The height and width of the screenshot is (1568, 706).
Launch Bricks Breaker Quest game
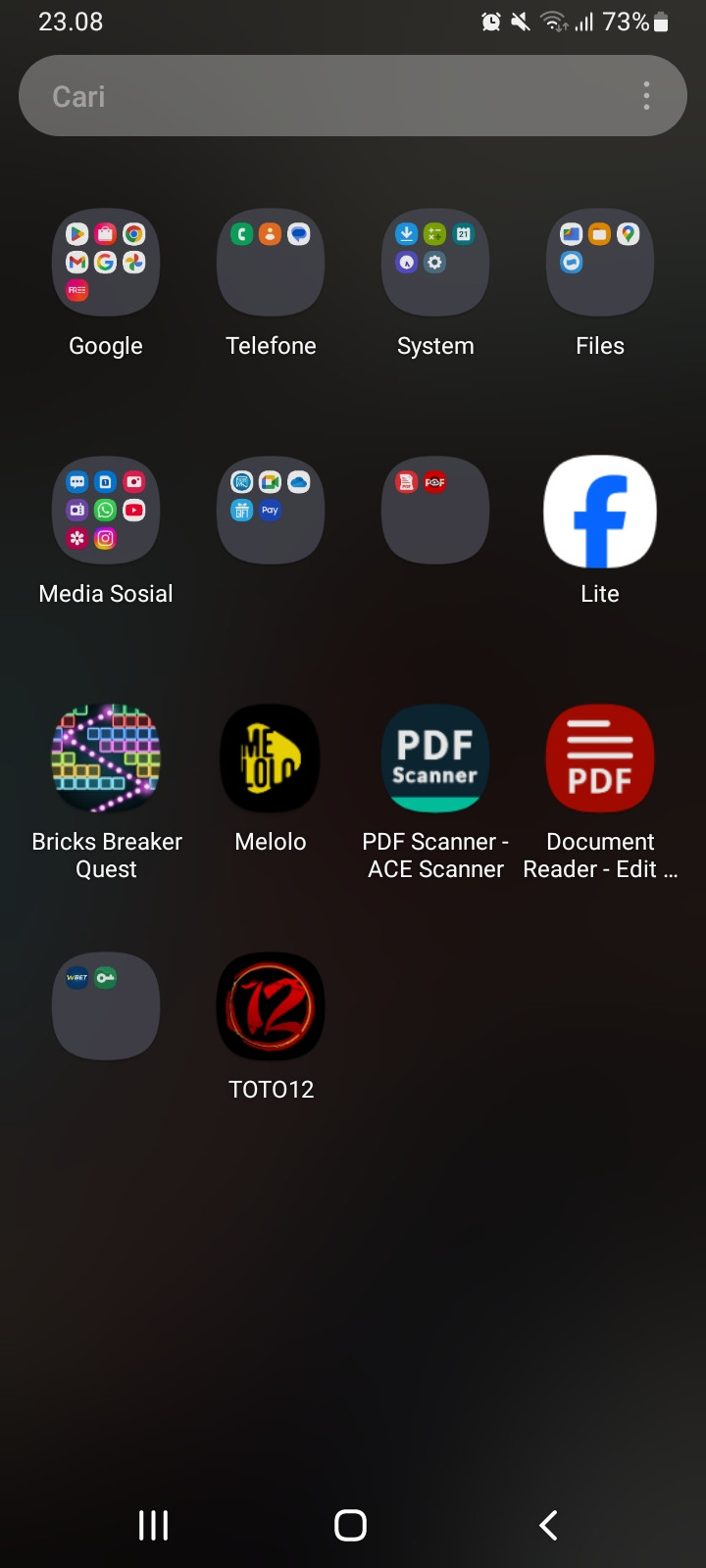tap(106, 759)
